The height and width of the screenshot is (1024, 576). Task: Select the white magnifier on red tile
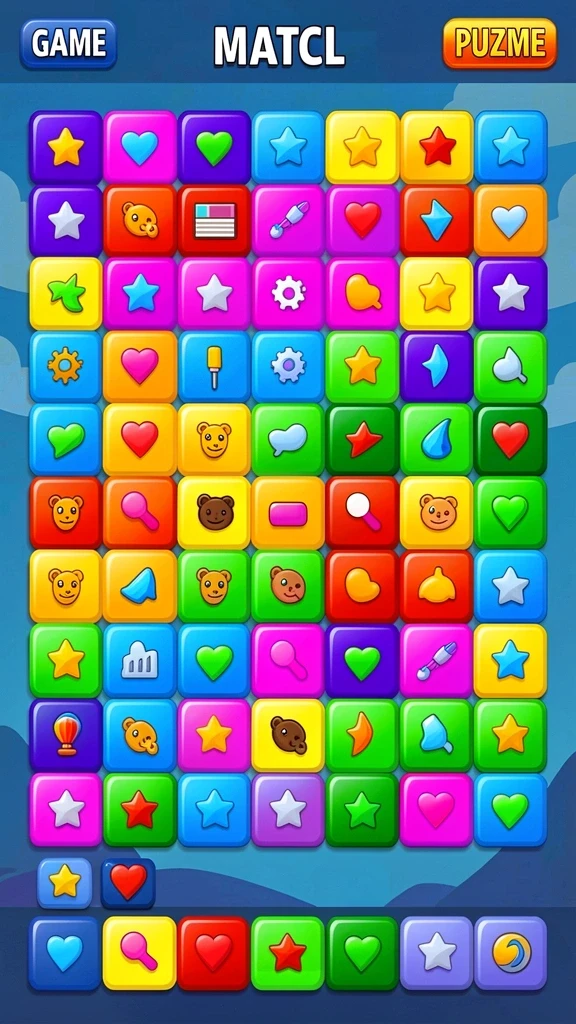[x=362, y=513]
